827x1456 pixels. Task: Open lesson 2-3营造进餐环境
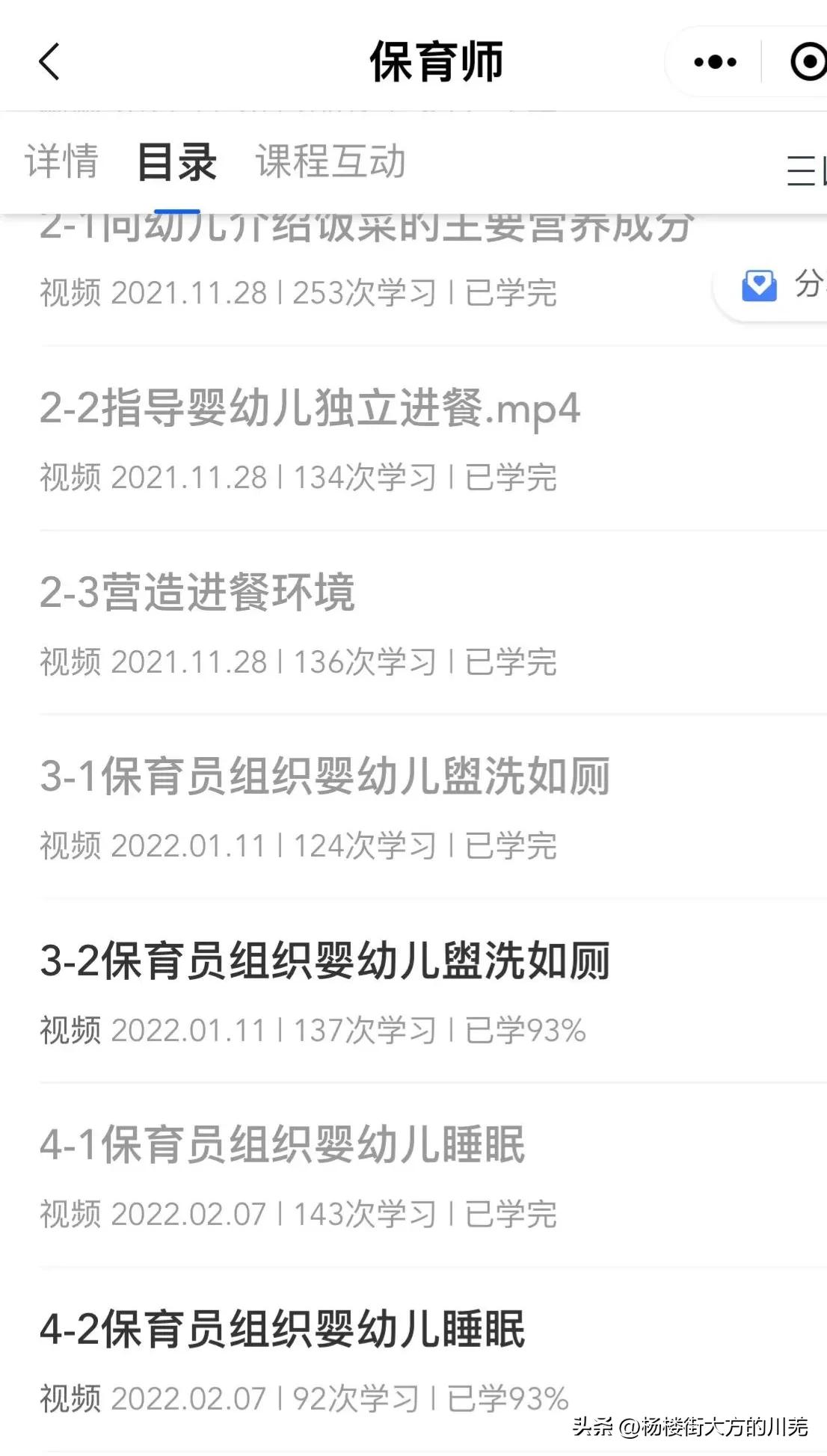(198, 593)
